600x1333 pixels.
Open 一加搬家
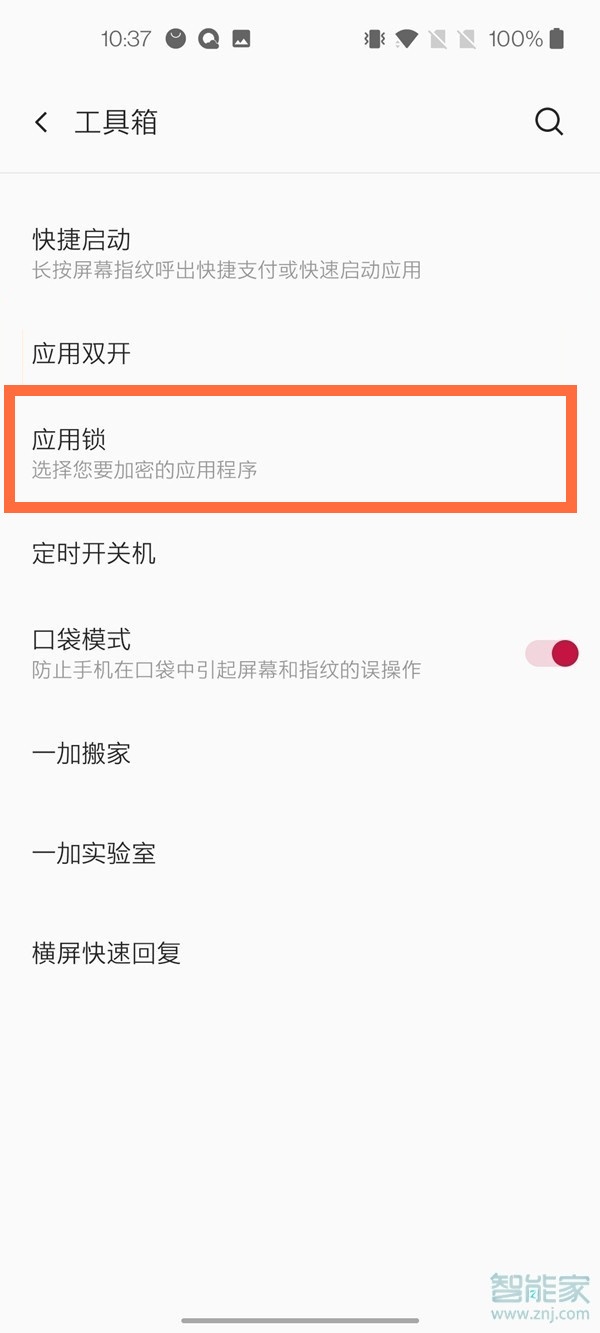point(300,754)
